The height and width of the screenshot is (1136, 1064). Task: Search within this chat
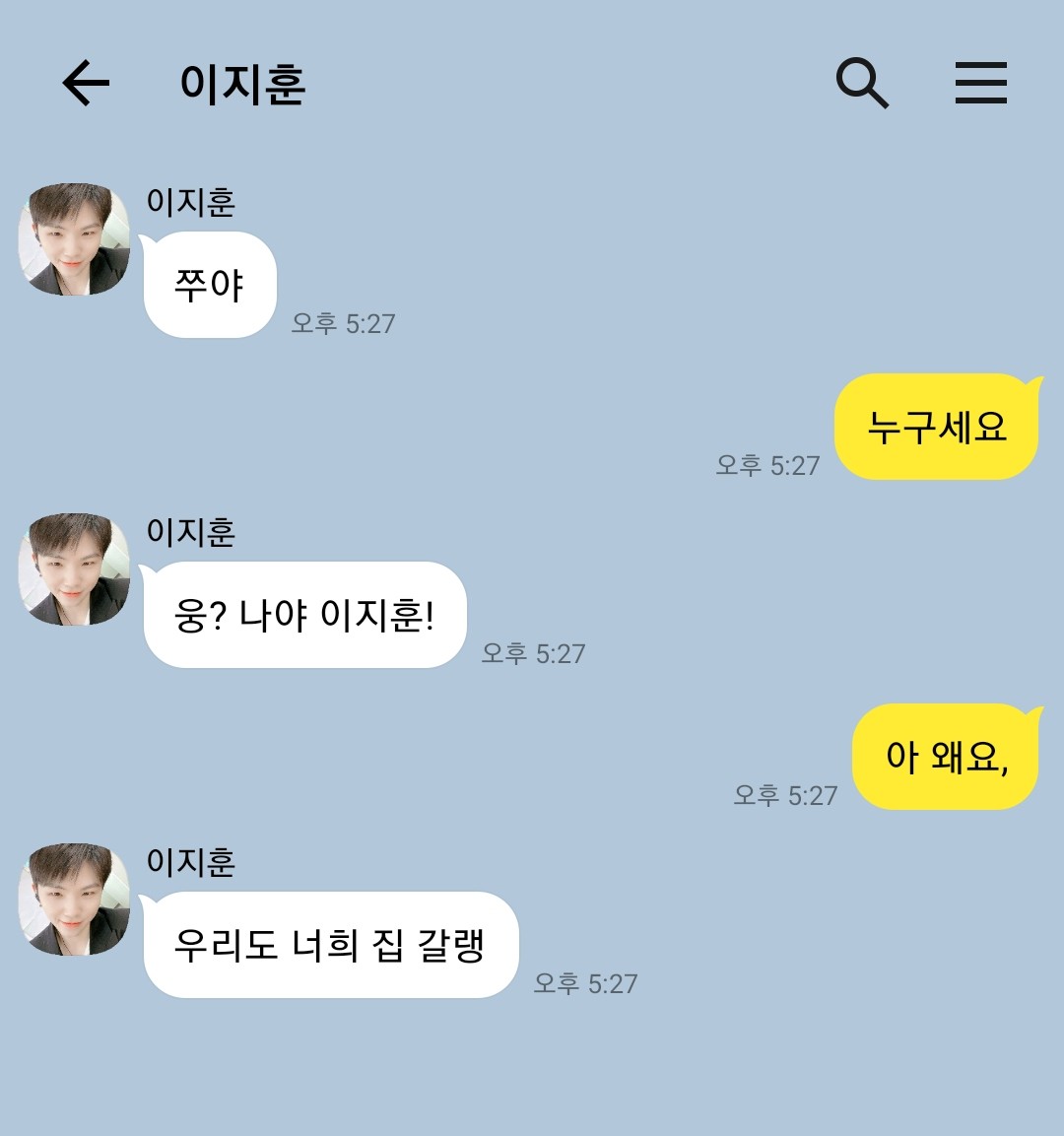[862, 83]
